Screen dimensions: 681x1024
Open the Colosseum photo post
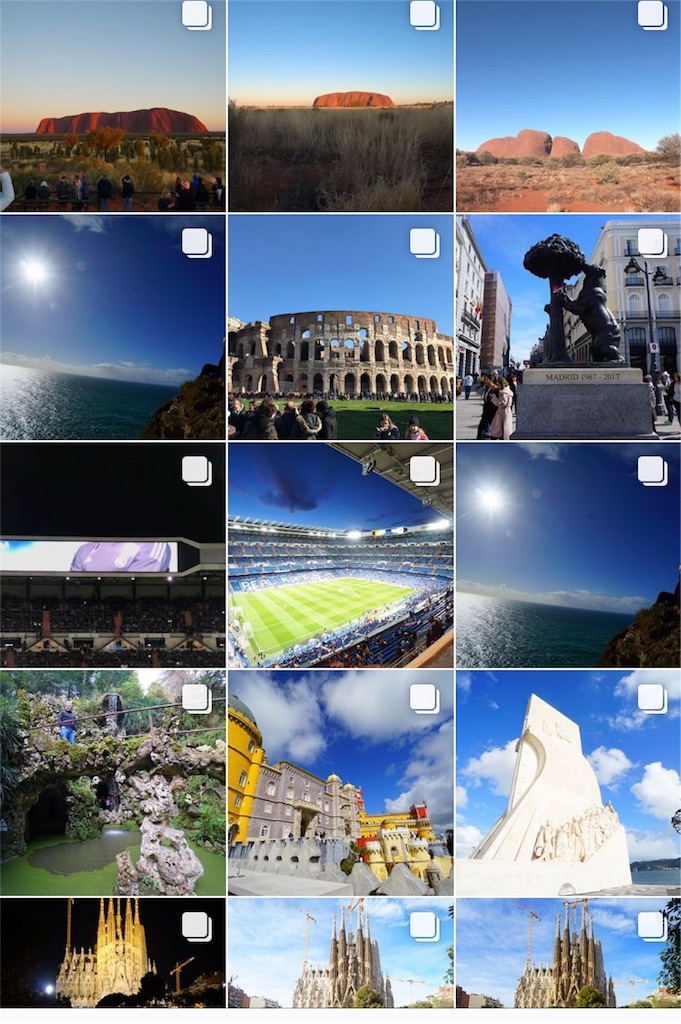point(340,327)
